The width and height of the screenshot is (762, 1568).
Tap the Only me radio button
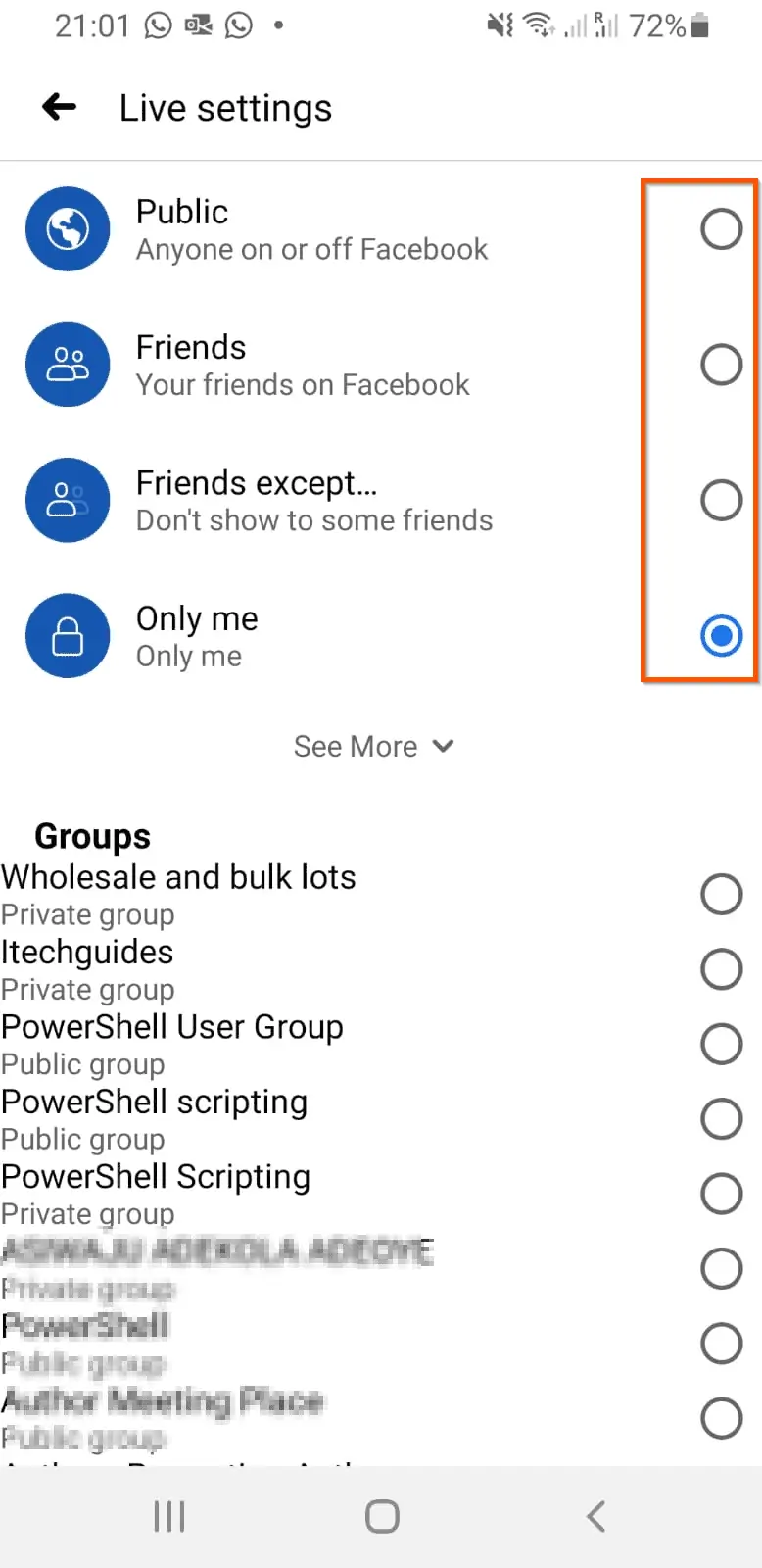click(x=722, y=636)
